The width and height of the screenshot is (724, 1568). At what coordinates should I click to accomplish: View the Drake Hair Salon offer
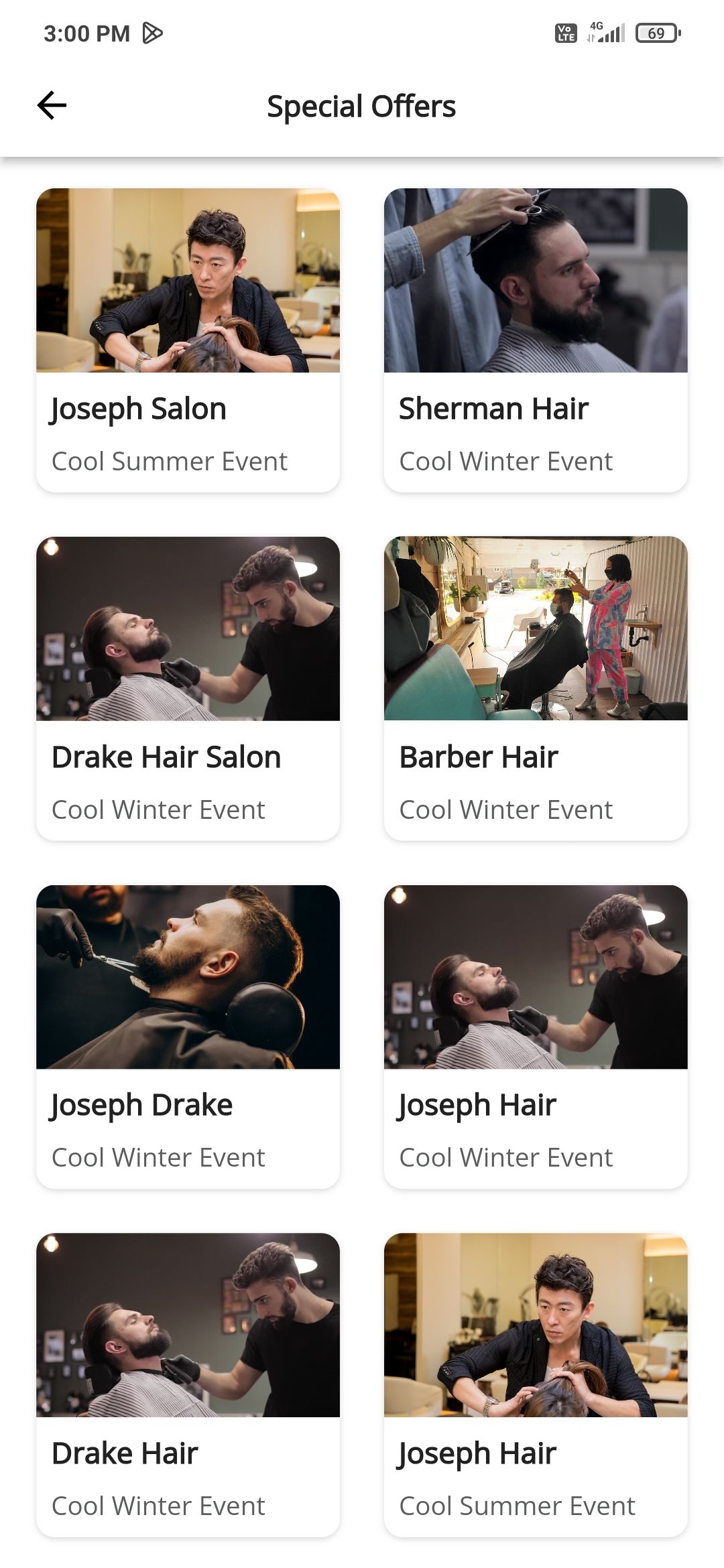tap(188, 688)
